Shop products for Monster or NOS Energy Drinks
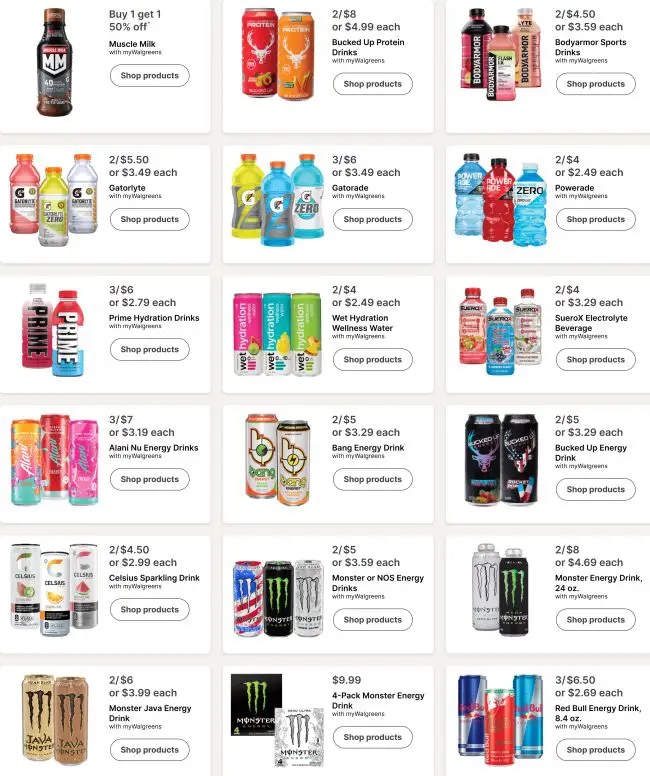The height and width of the screenshot is (776, 650). click(x=372, y=619)
